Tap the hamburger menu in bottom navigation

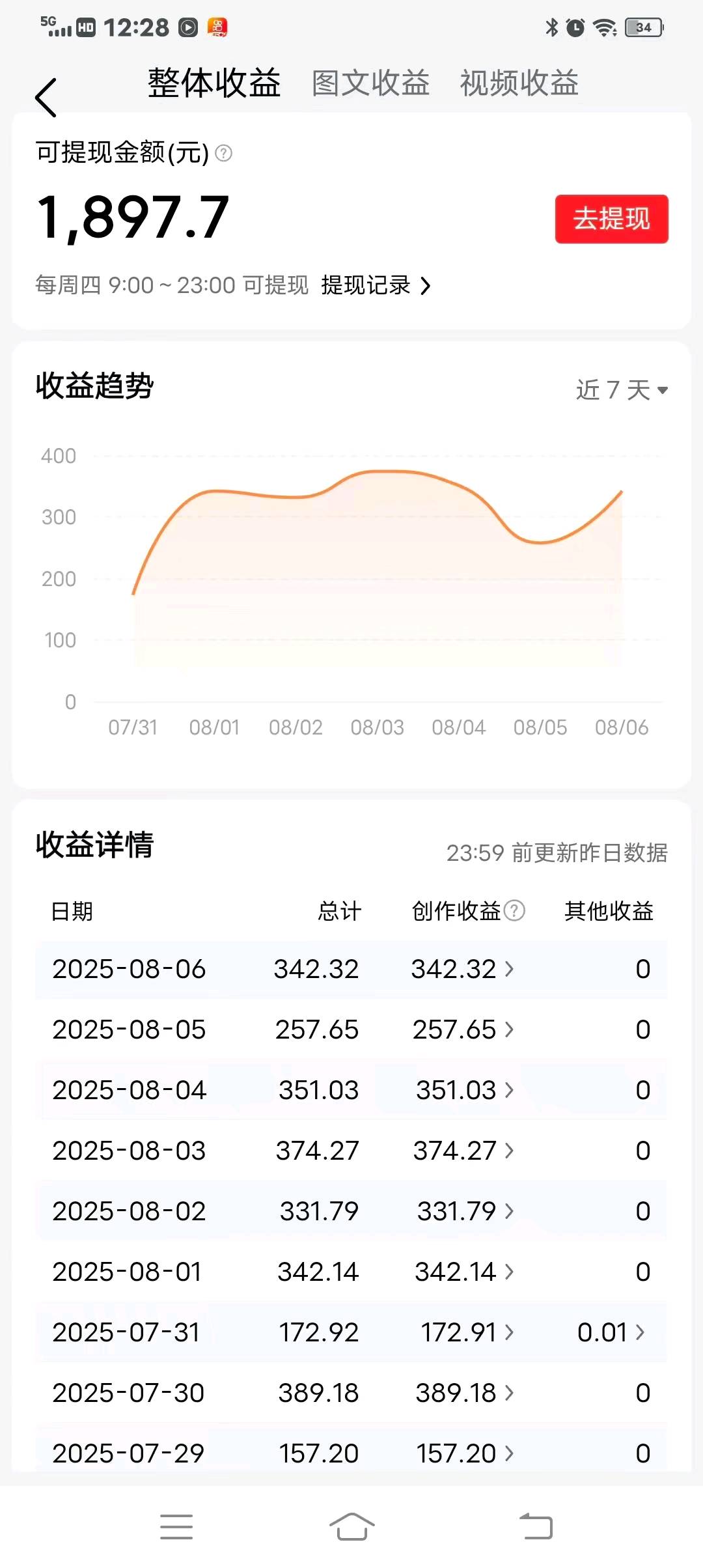176,1527
